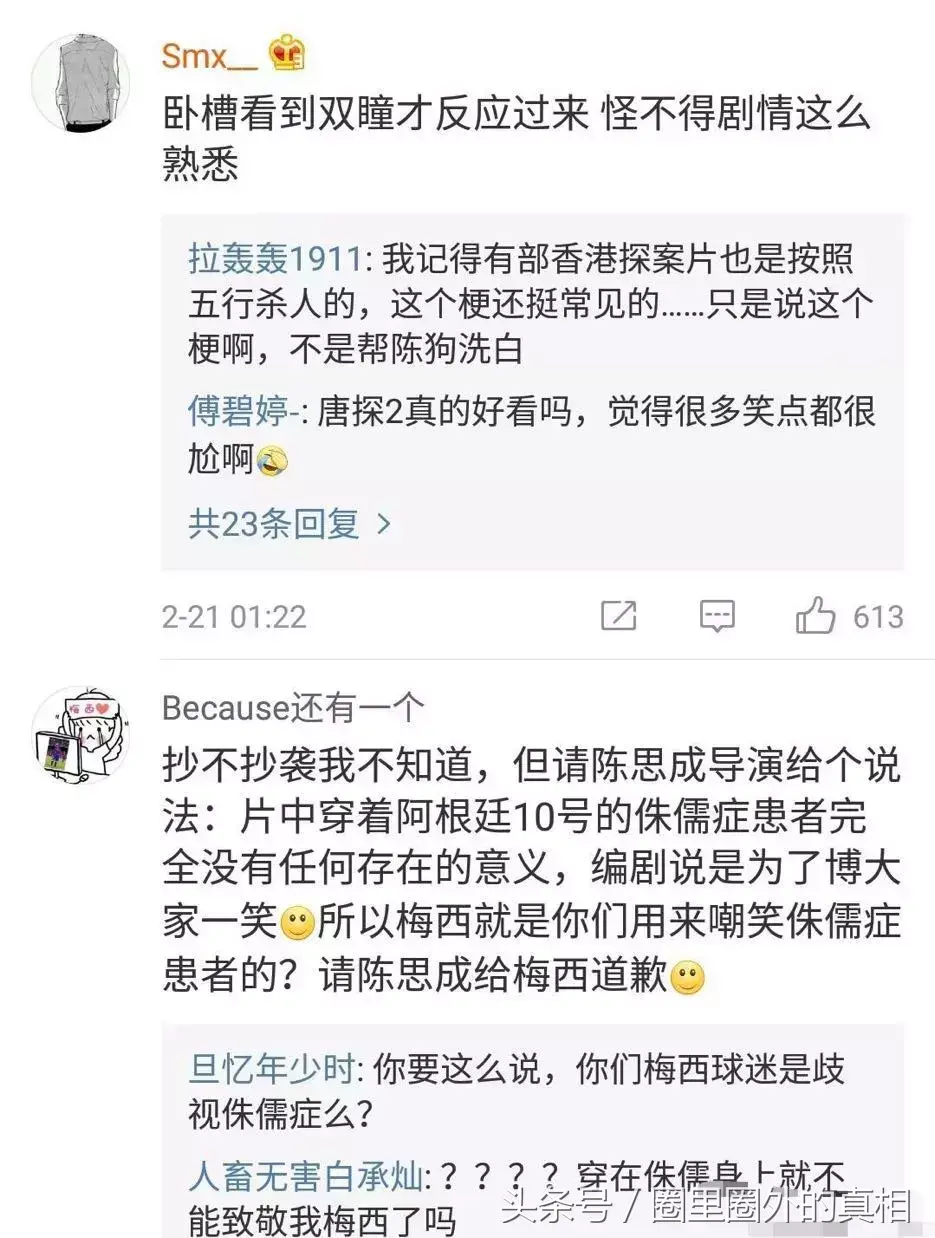Tap the username Because还有一个
This screenshot has width=935, height=1238.
(x=293, y=708)
